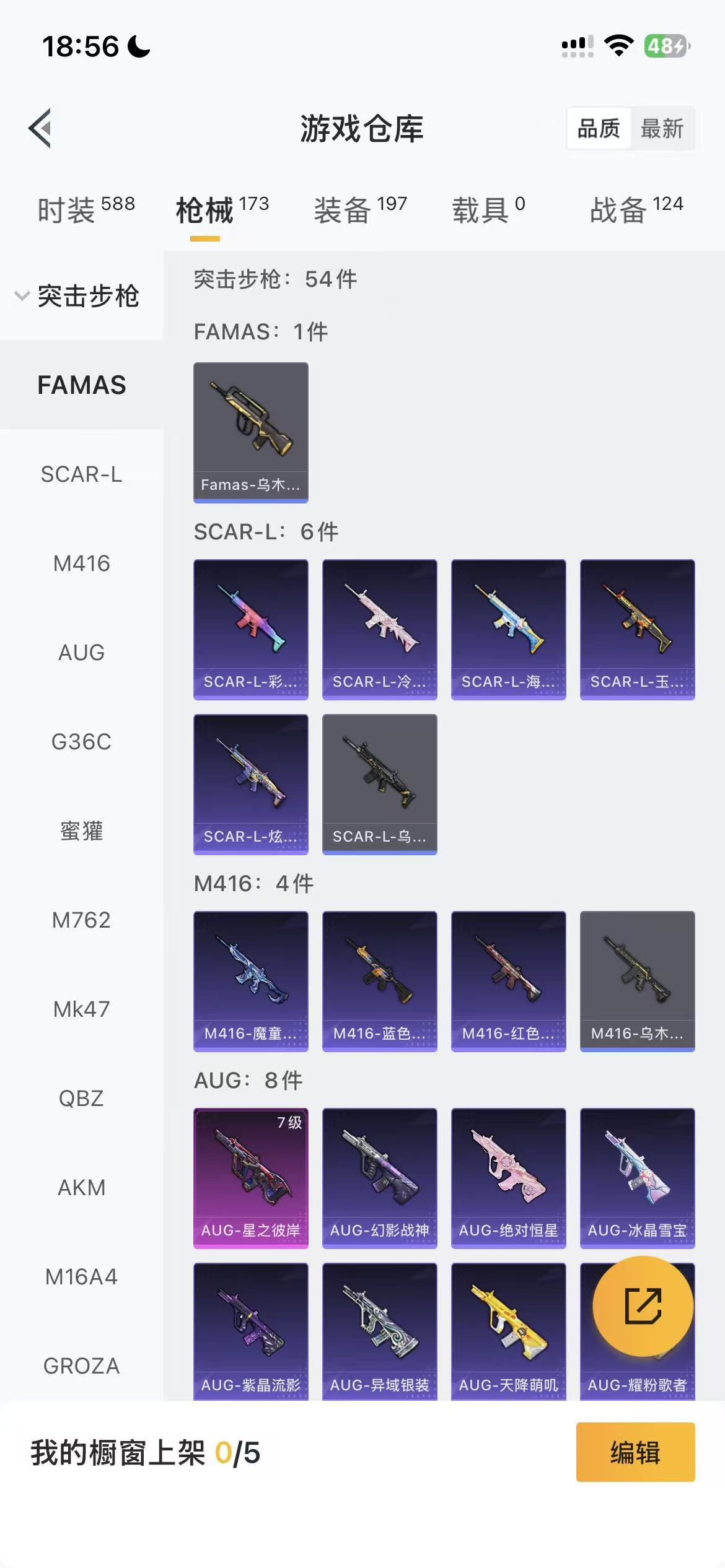Tap the 编辑 button
The image size is (725, 1568).
pos(635,1452)
